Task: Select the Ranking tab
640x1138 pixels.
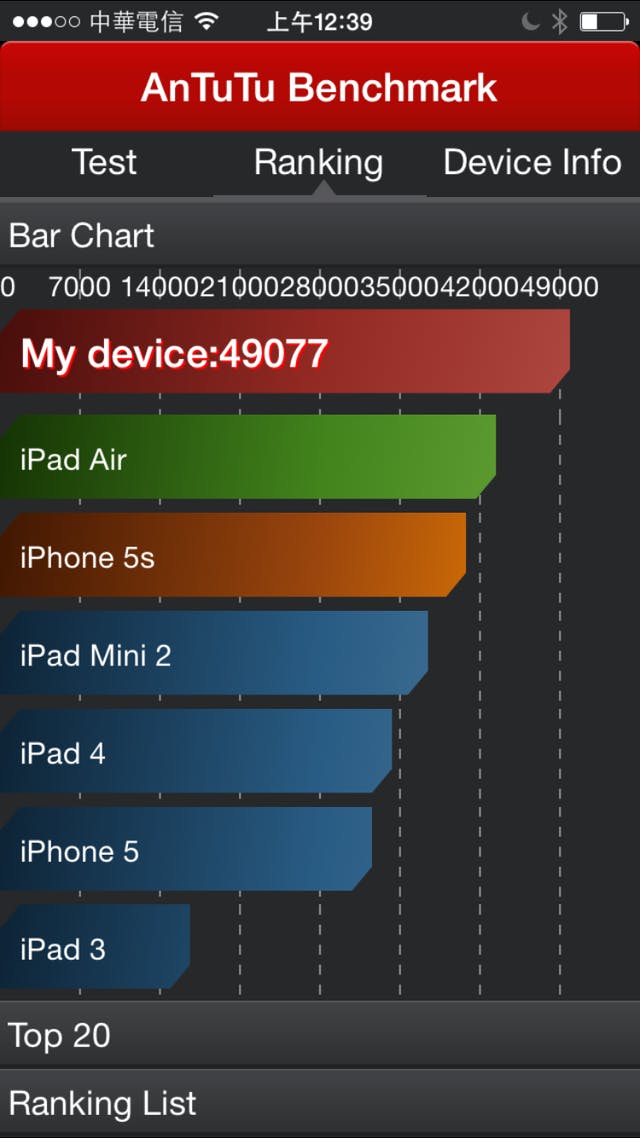Action: [x=318, y=163]
